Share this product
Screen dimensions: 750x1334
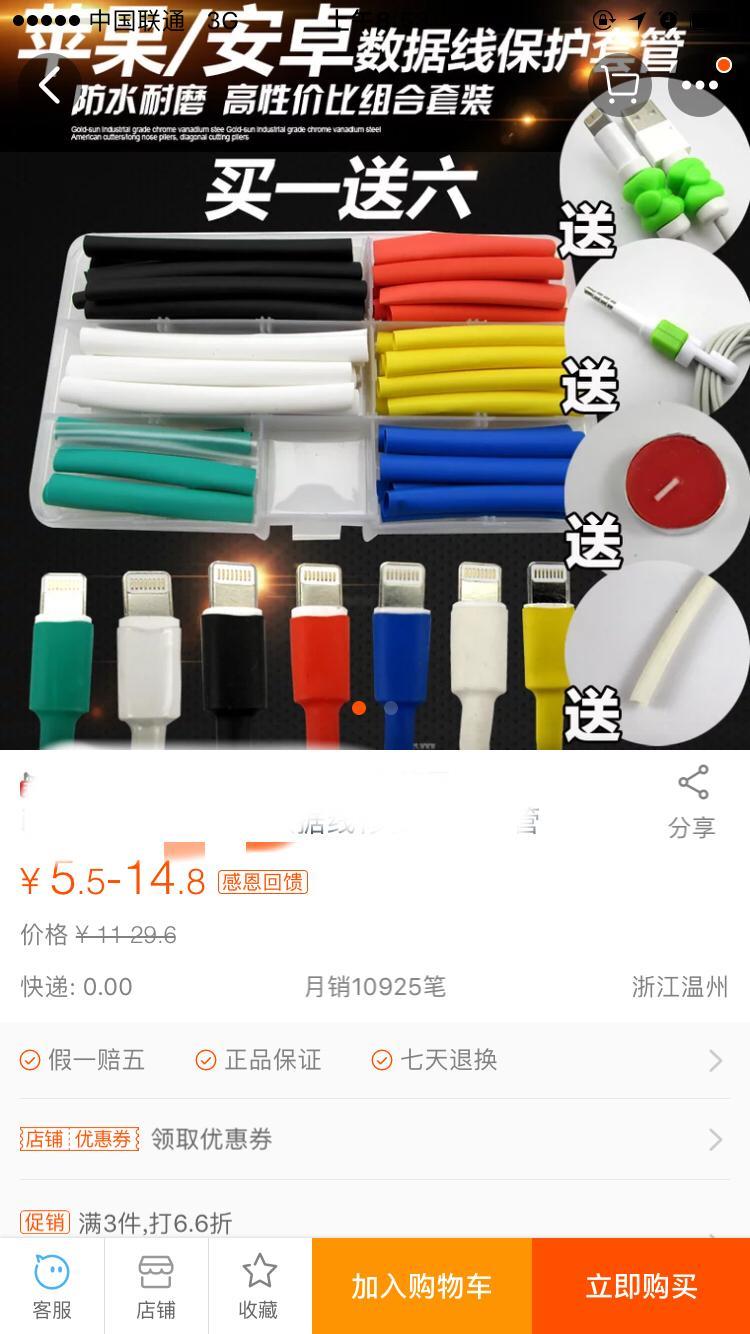(692, 802)
